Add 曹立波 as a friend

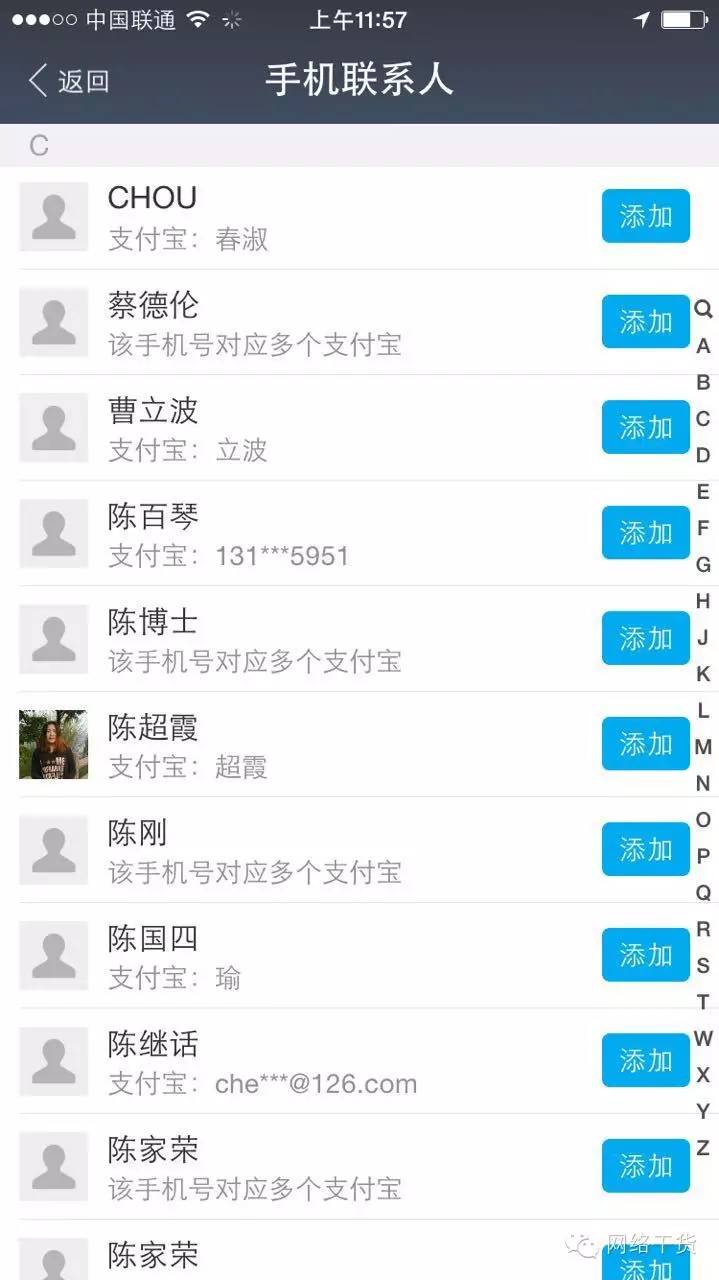(x=645, y=427)
